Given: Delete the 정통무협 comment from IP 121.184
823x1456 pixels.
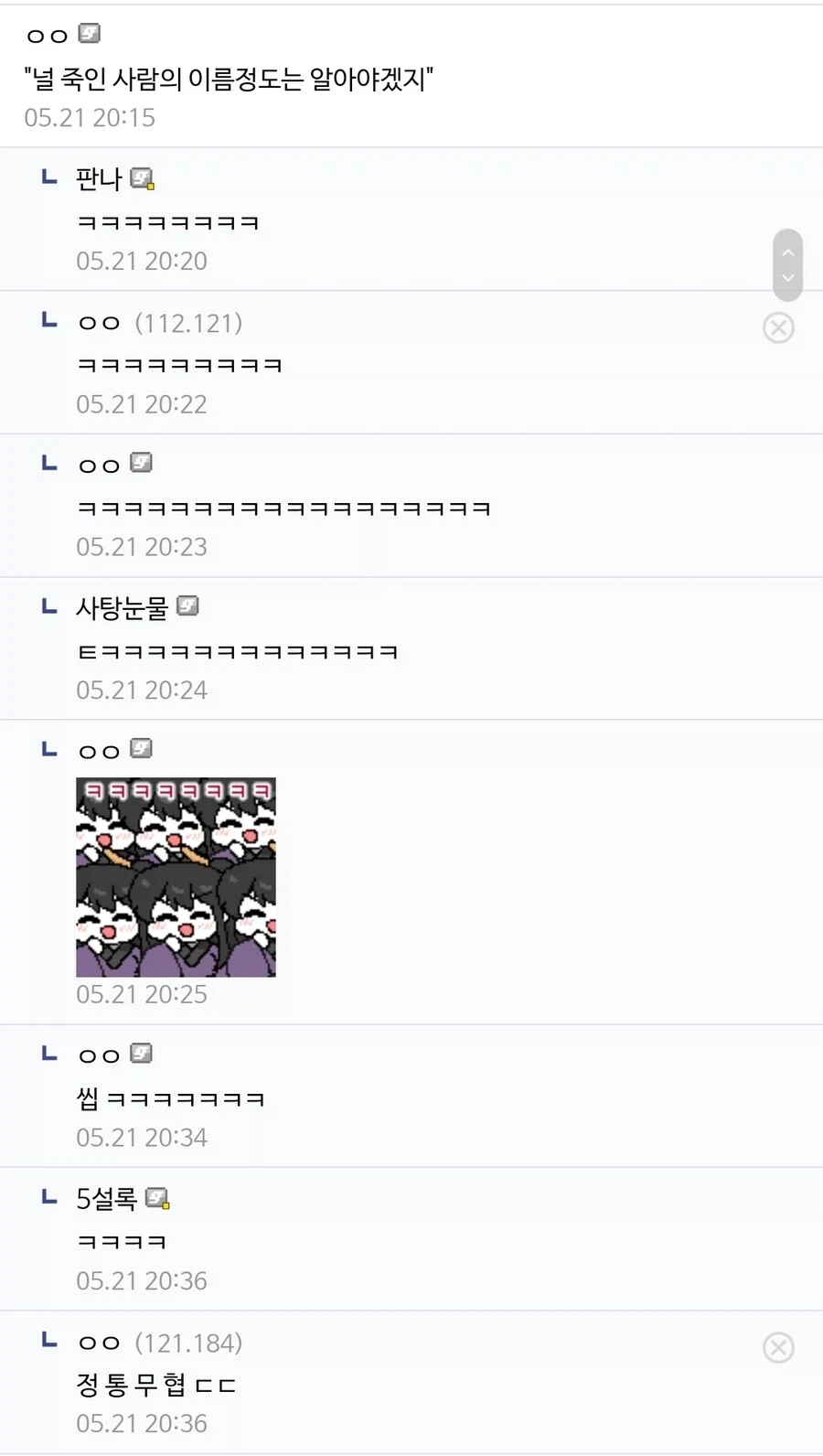Looking at the screenshot, I should [x=778, y=1348].
